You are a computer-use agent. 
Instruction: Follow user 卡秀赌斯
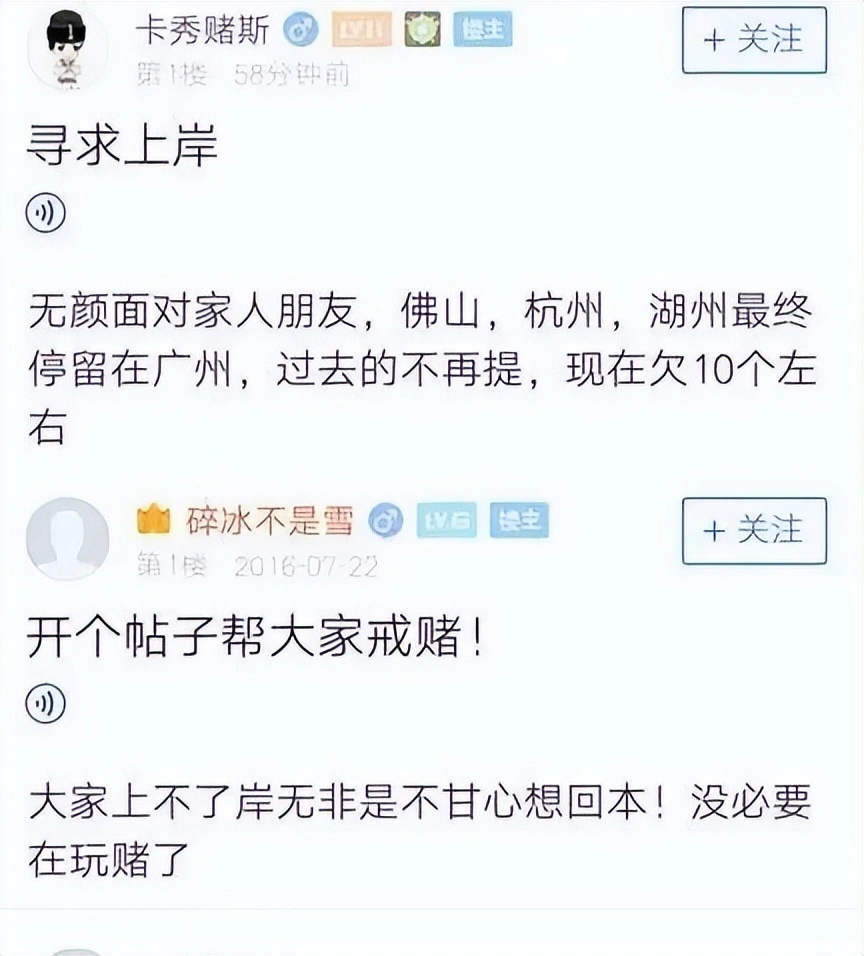coord(754,40)
